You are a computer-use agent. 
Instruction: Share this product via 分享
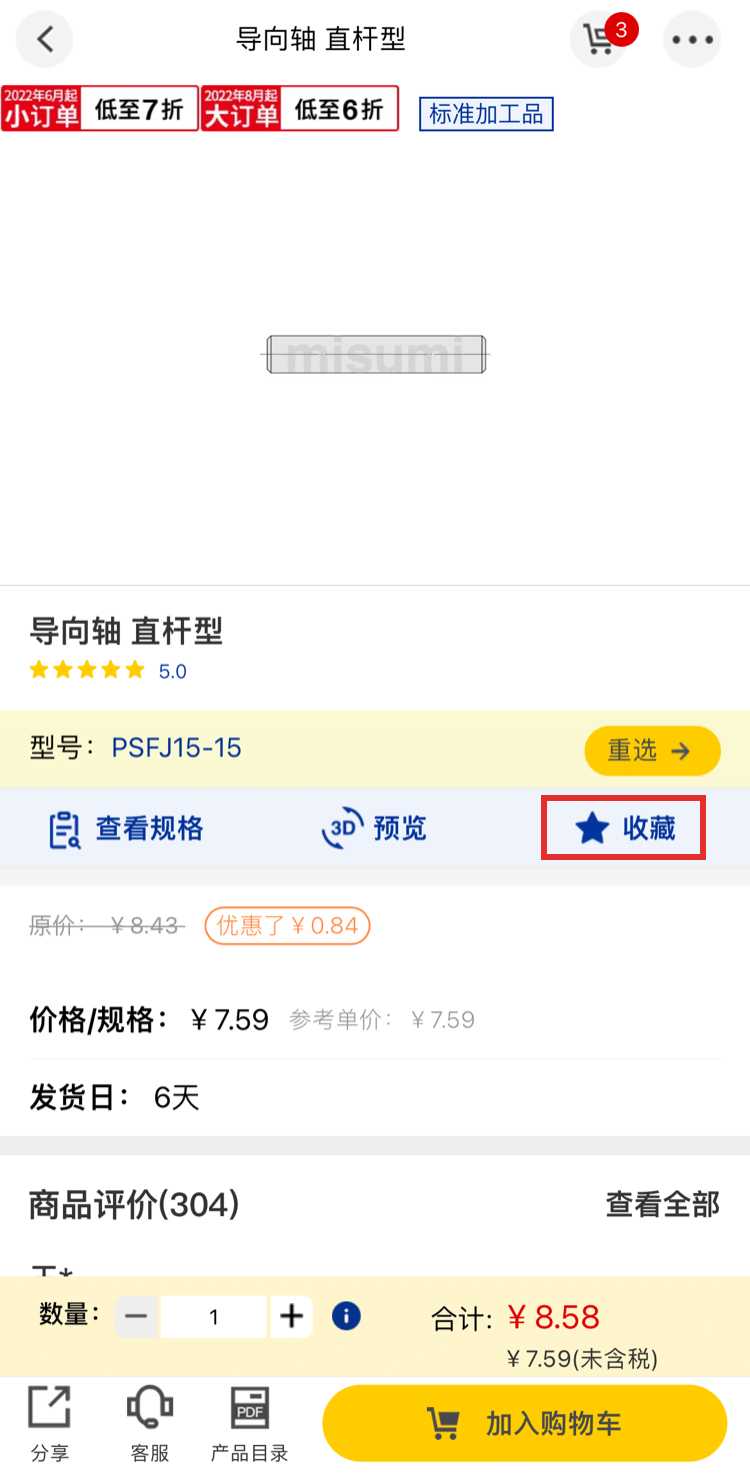[50, 1424]
